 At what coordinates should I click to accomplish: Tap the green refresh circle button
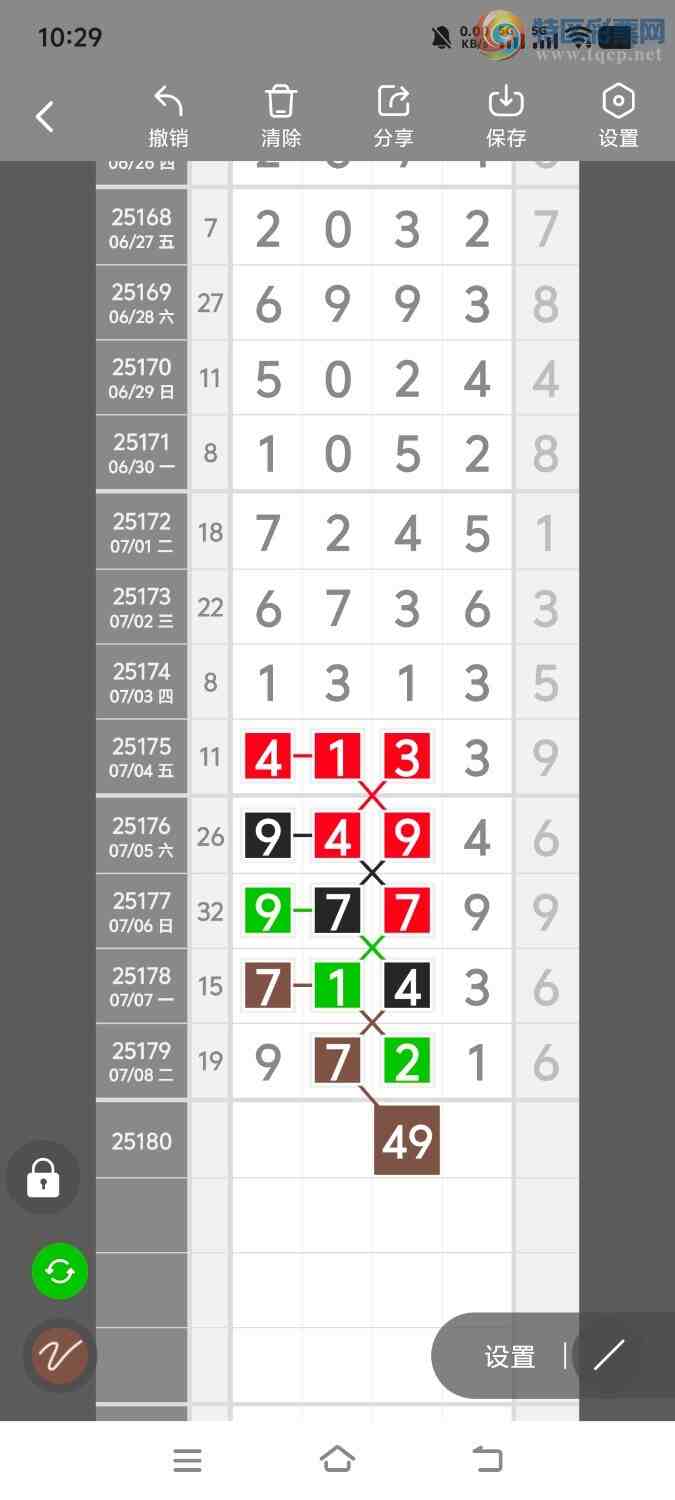pyautogui.click(x=60, y=1272)
